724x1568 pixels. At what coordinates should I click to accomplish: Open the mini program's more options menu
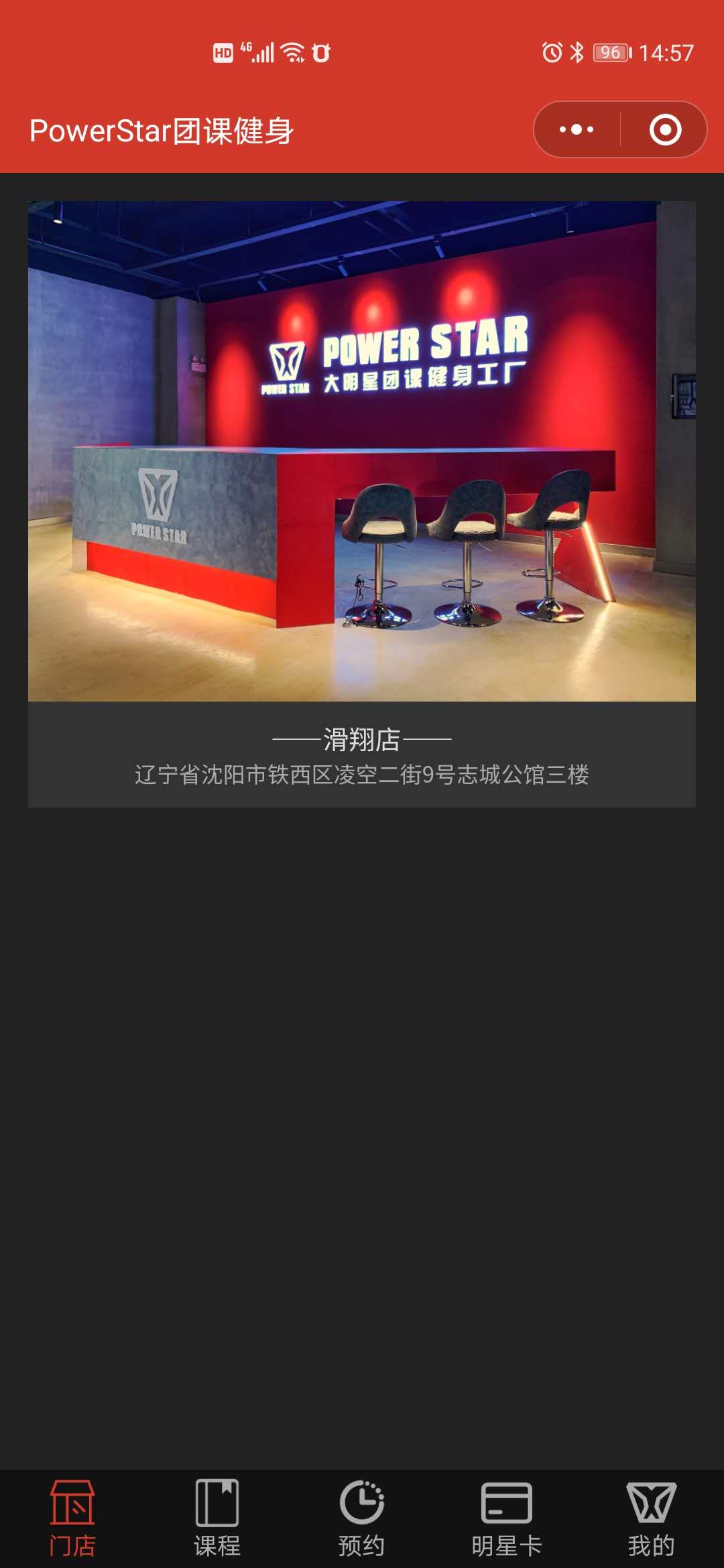577,129
